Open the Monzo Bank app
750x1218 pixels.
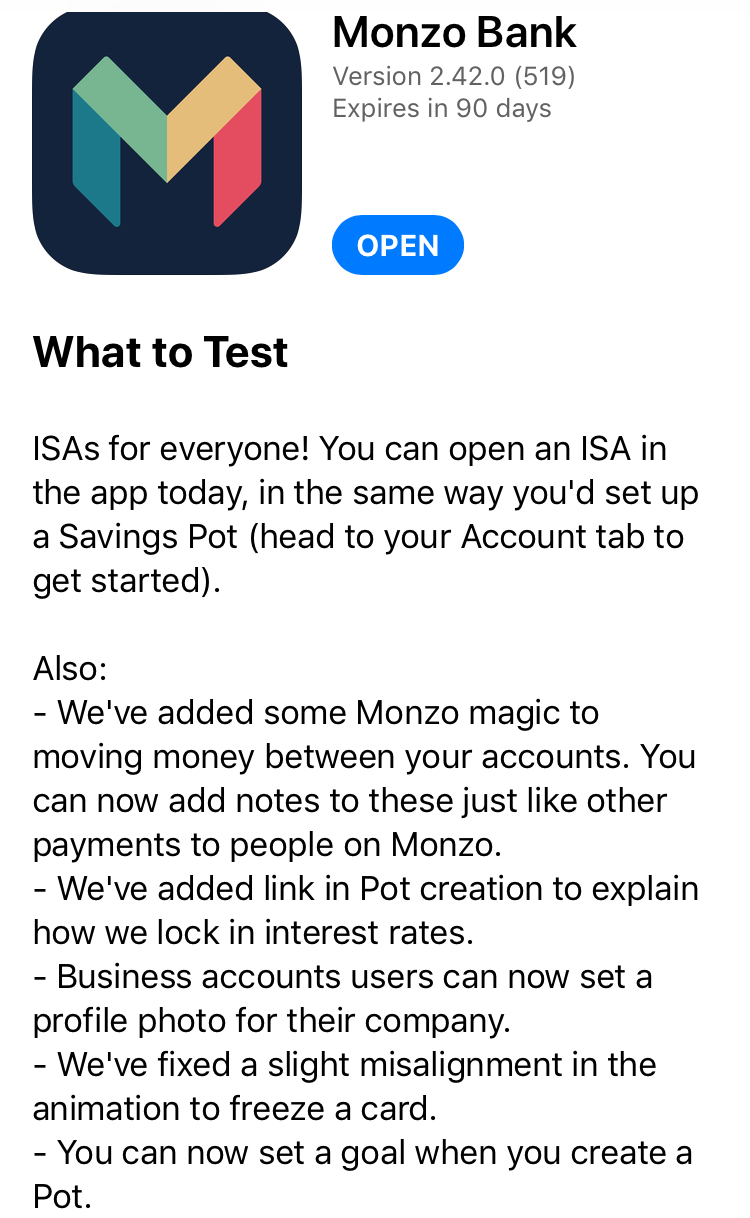[398, 245]
